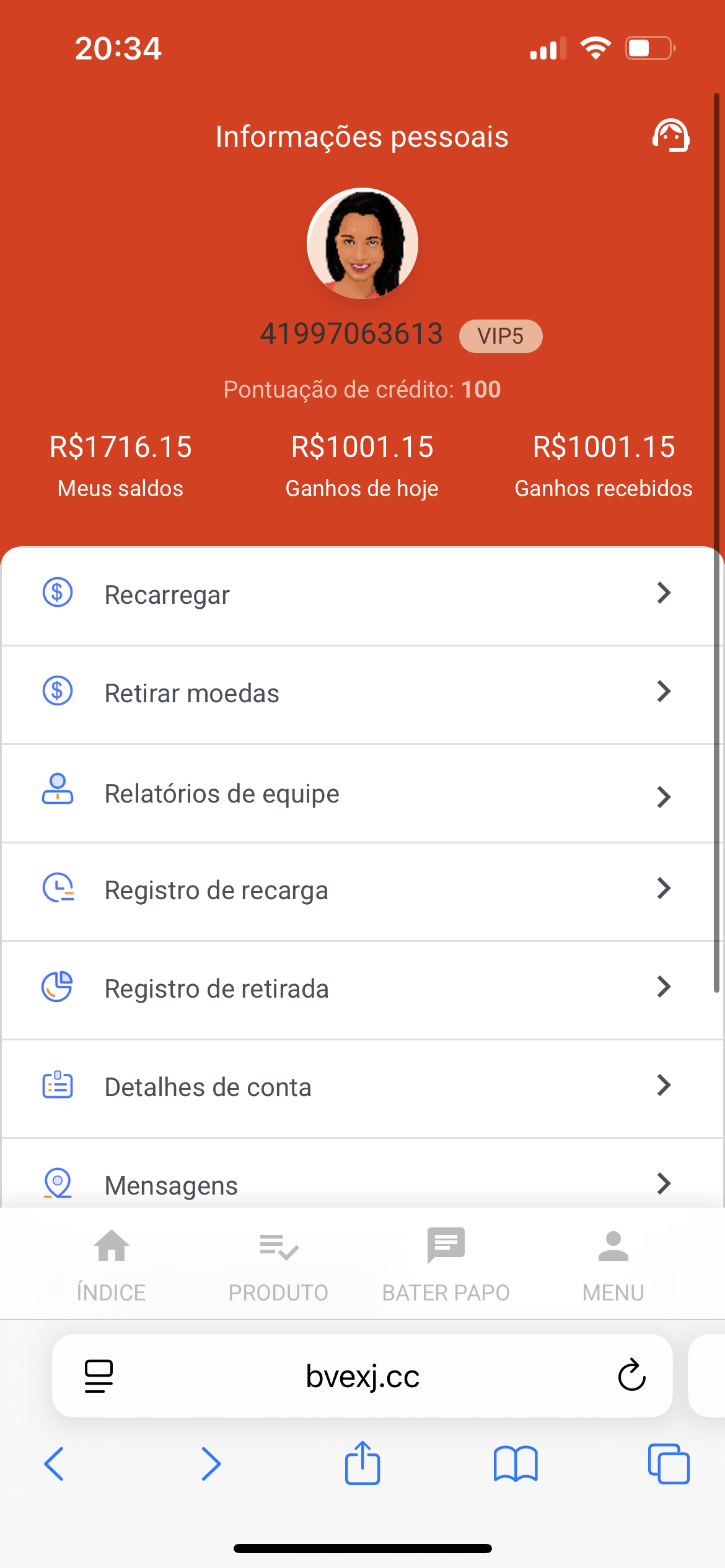This screenshot has width=725, height=1568.
Task: Show all open browser tabs
Action: pos(668,1464)
